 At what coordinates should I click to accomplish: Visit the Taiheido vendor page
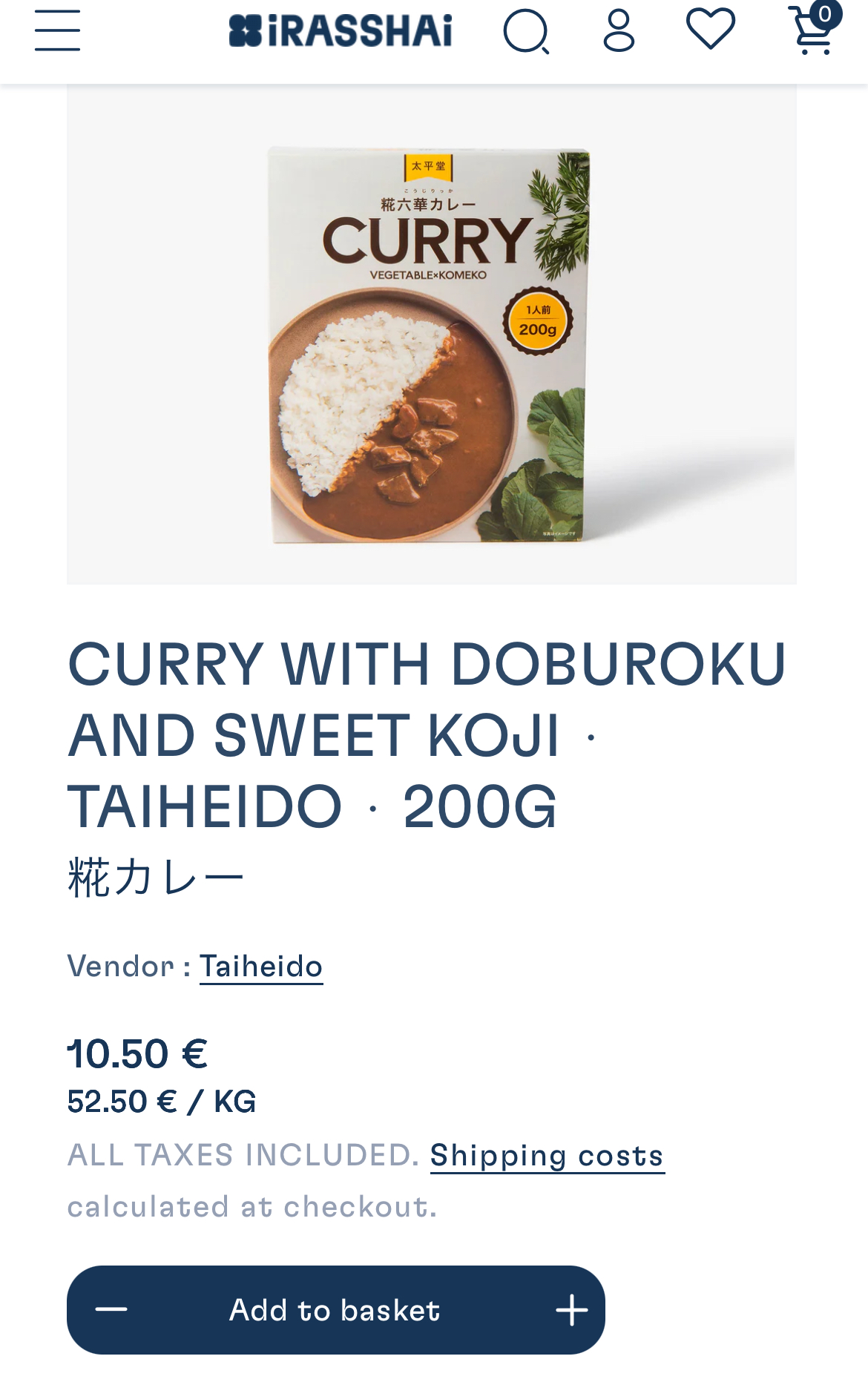tap(261, 967)
